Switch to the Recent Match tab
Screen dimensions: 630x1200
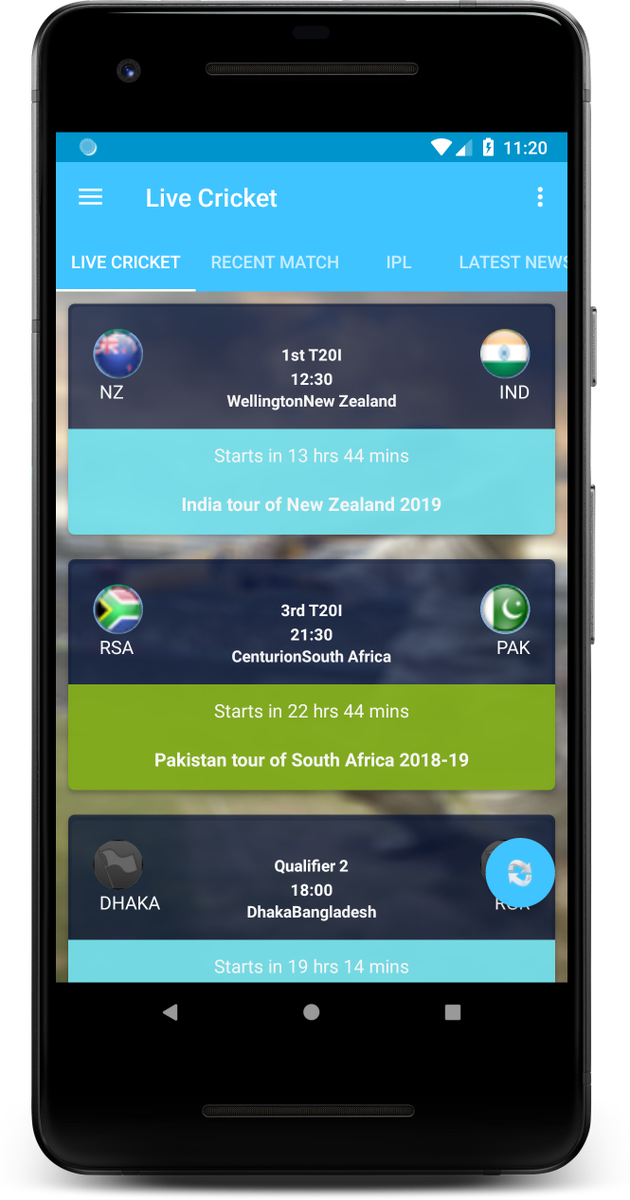pos(275,262)
